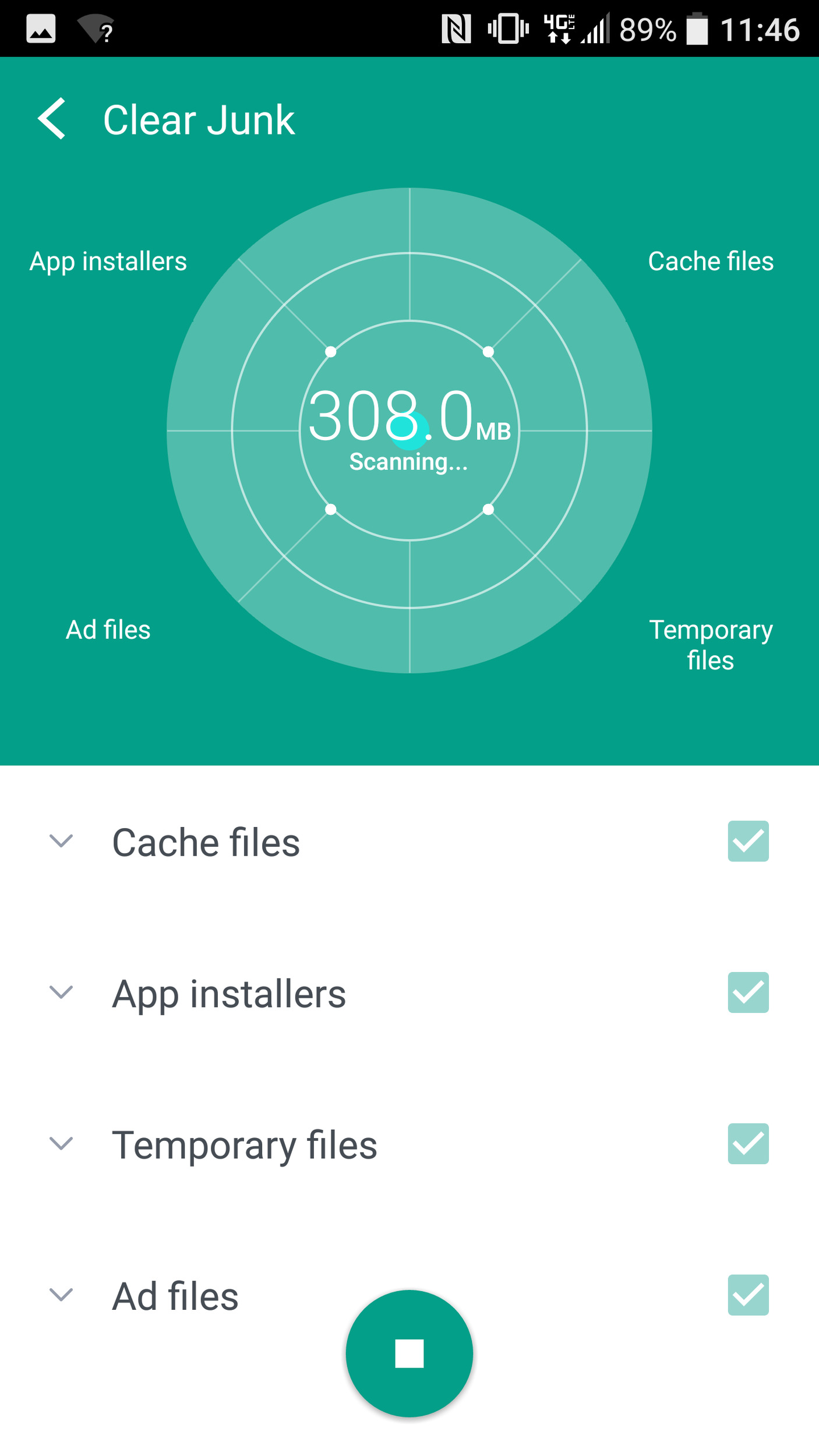Expand the App installers section
The image size is (819, 1456).
click(x=61, y=992)
